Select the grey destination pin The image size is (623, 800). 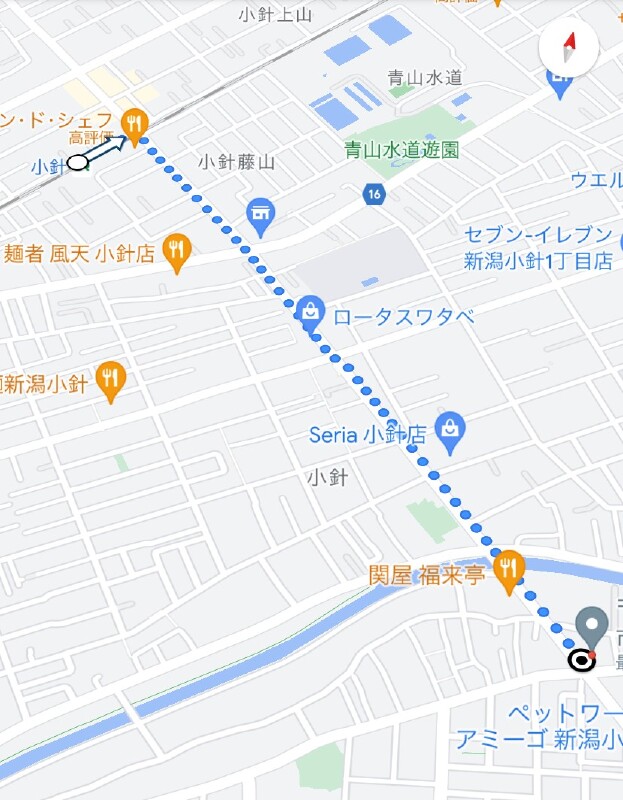(x=592, y=627)
